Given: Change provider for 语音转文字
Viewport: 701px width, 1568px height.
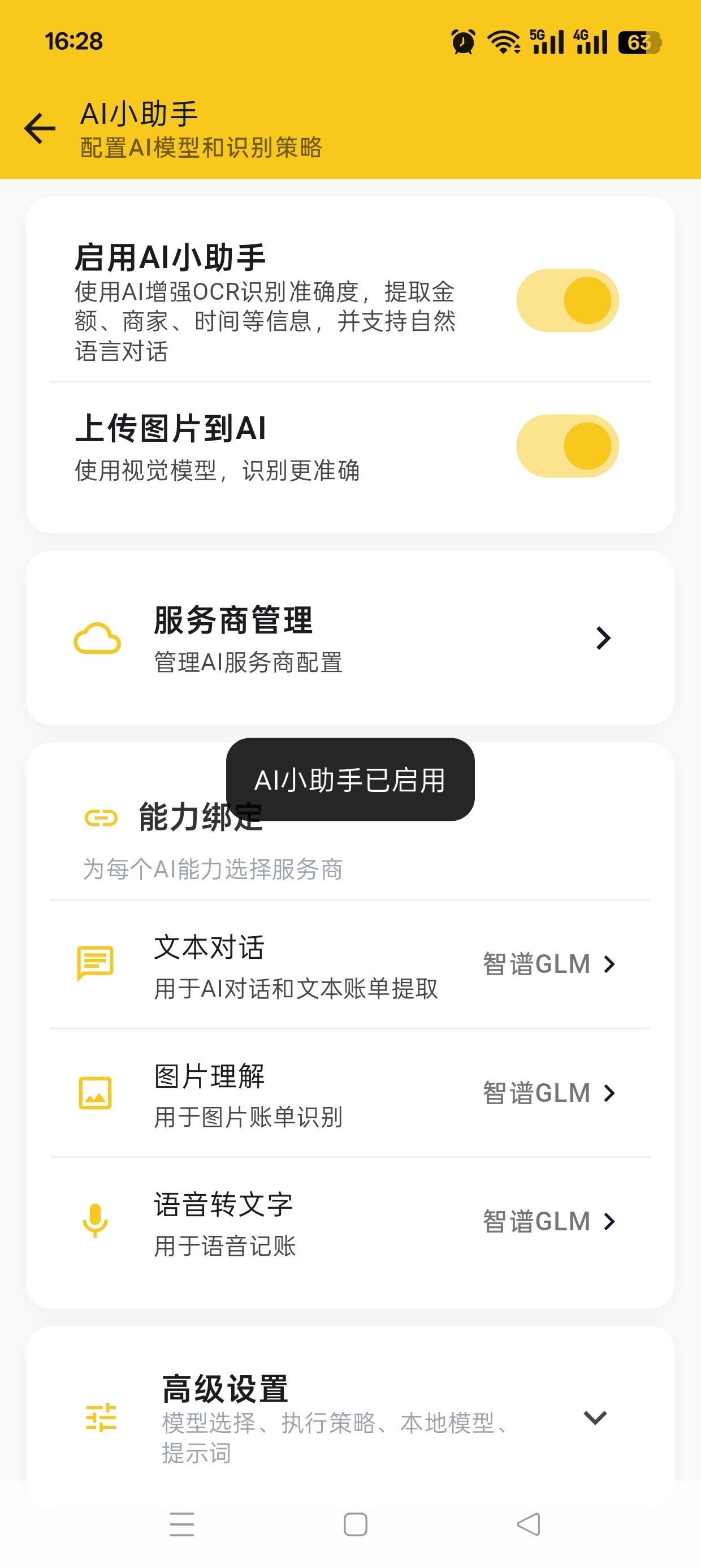Looking at the screenshot, I should 350,1222.
